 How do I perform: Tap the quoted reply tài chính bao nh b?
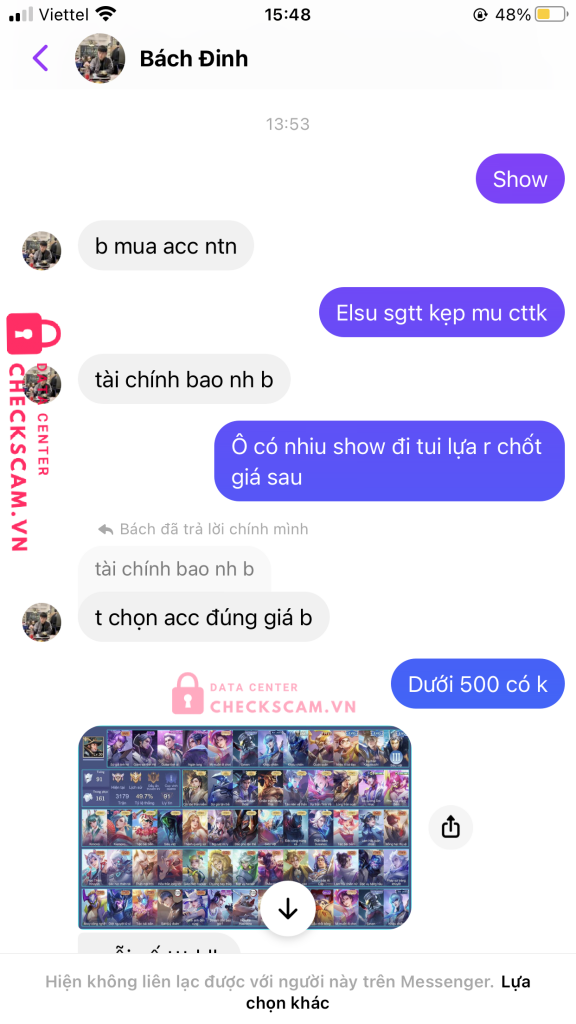(x=174, y=569)
